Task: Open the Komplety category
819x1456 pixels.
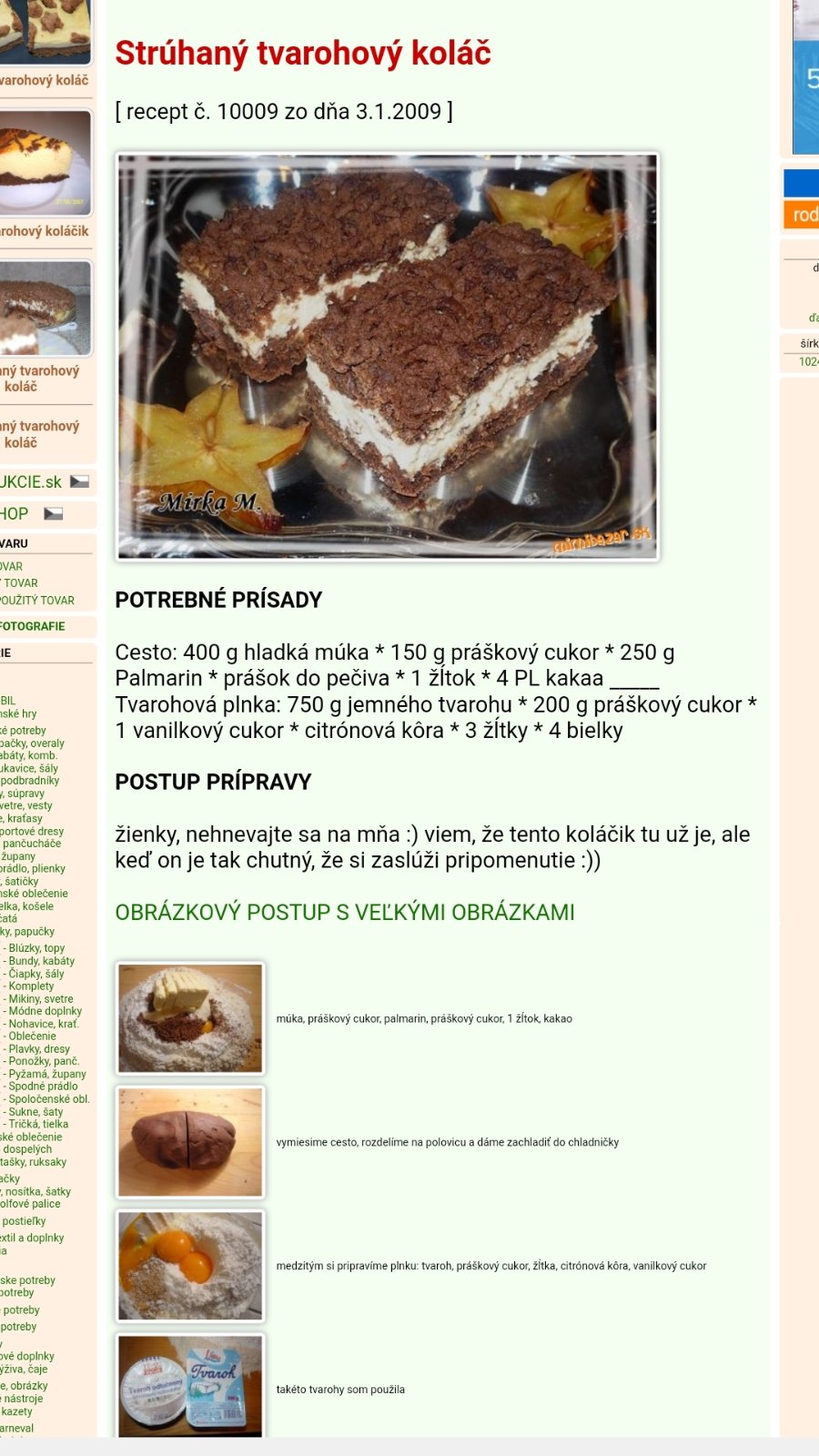Action: [x=31, y=986]
